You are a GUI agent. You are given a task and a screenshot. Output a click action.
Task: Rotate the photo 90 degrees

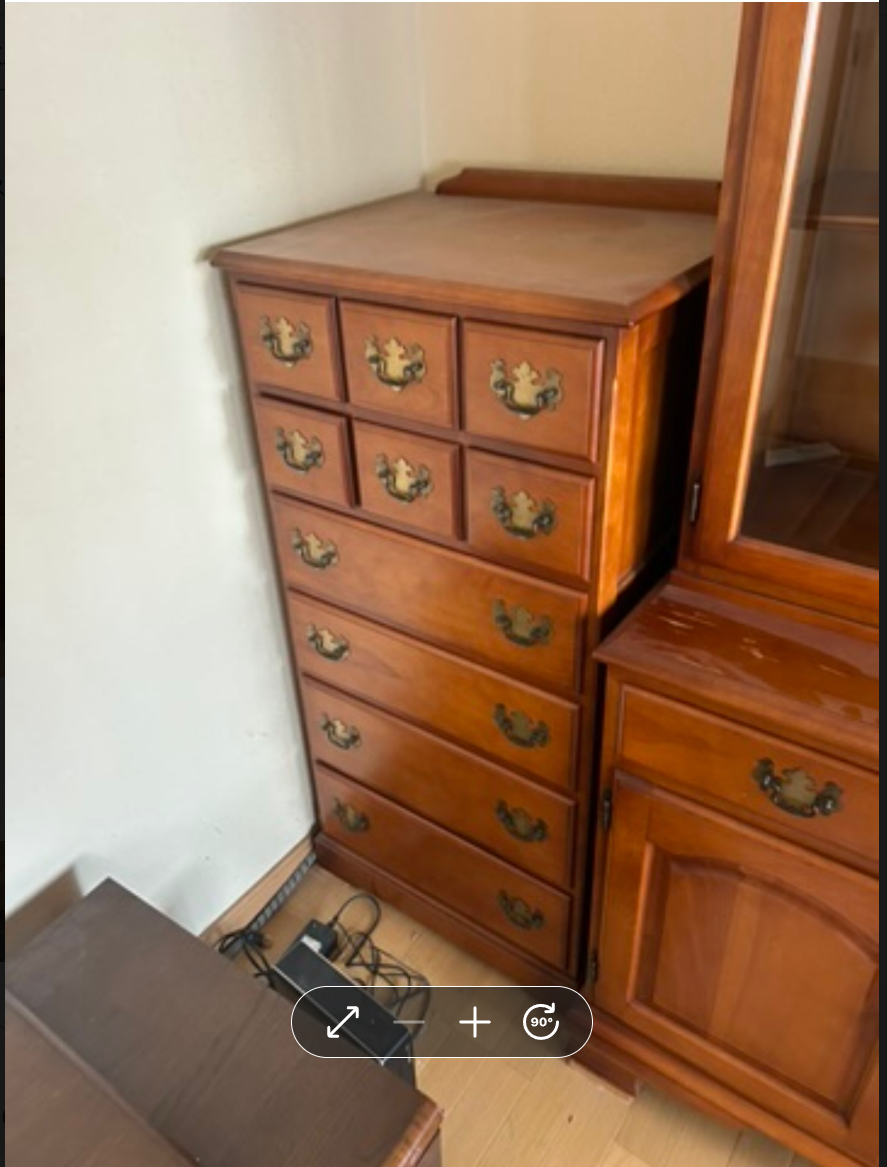[541, 1022]
